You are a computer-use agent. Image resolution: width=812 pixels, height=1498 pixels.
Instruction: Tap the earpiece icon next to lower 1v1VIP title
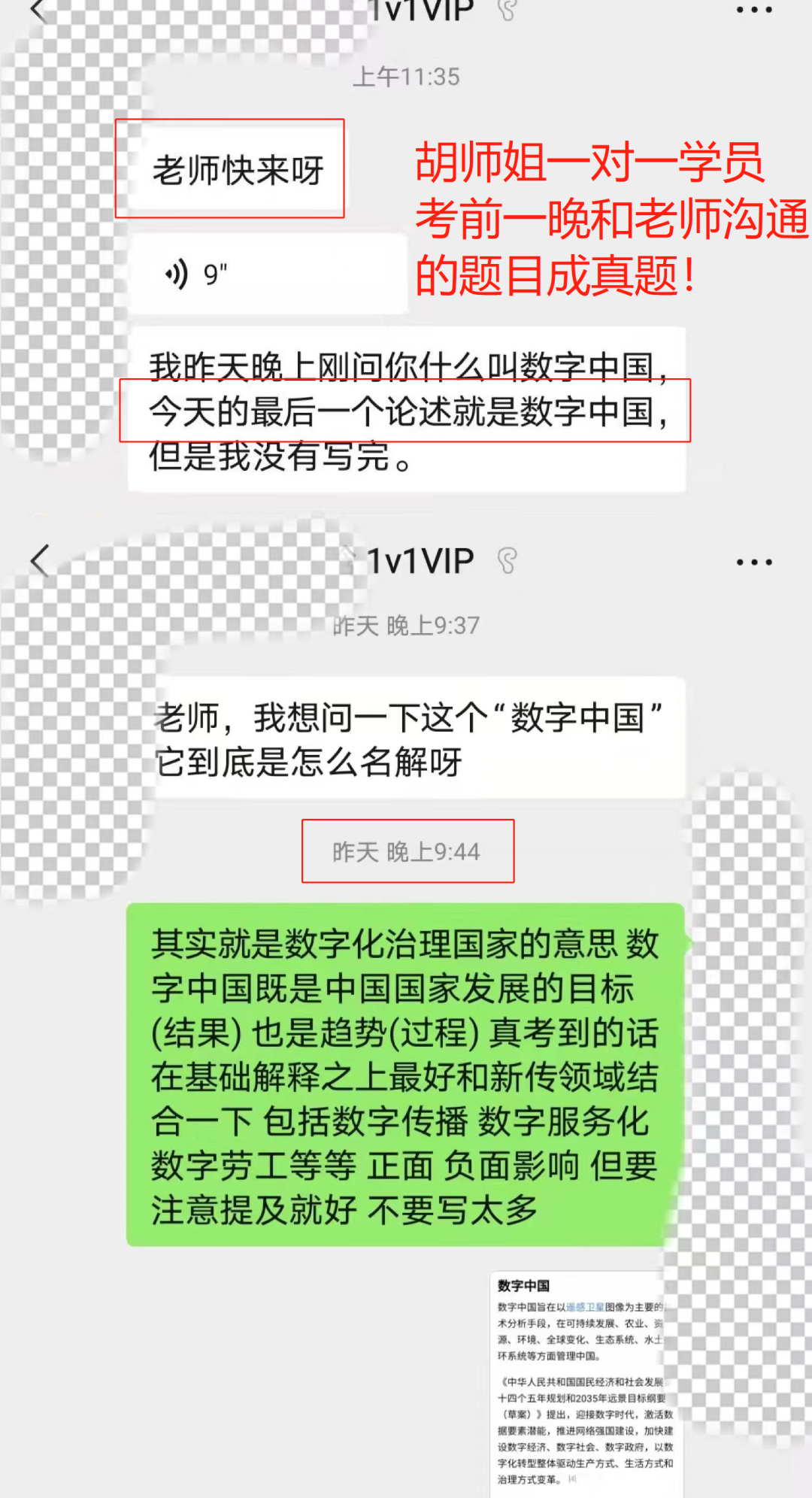click(x=509, y=559)
